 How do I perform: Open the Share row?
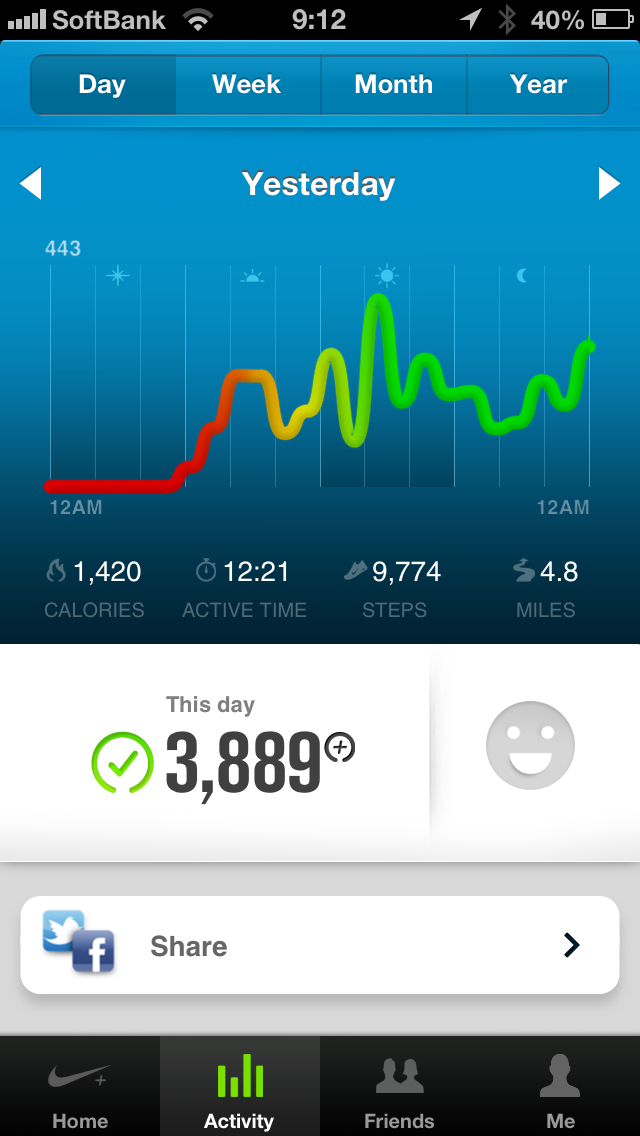pos(320,945)
